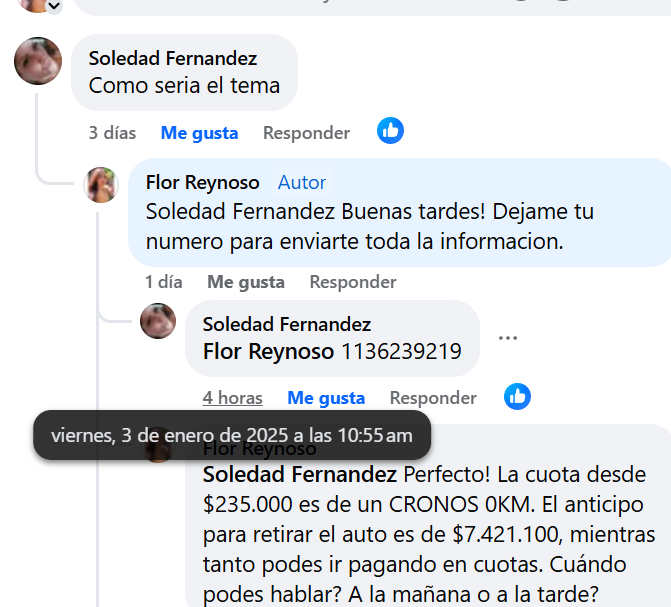Open Soledad Fernandez's name on the top comment
The height and width of the screenshot is (607, 671).
click(172, 58)
